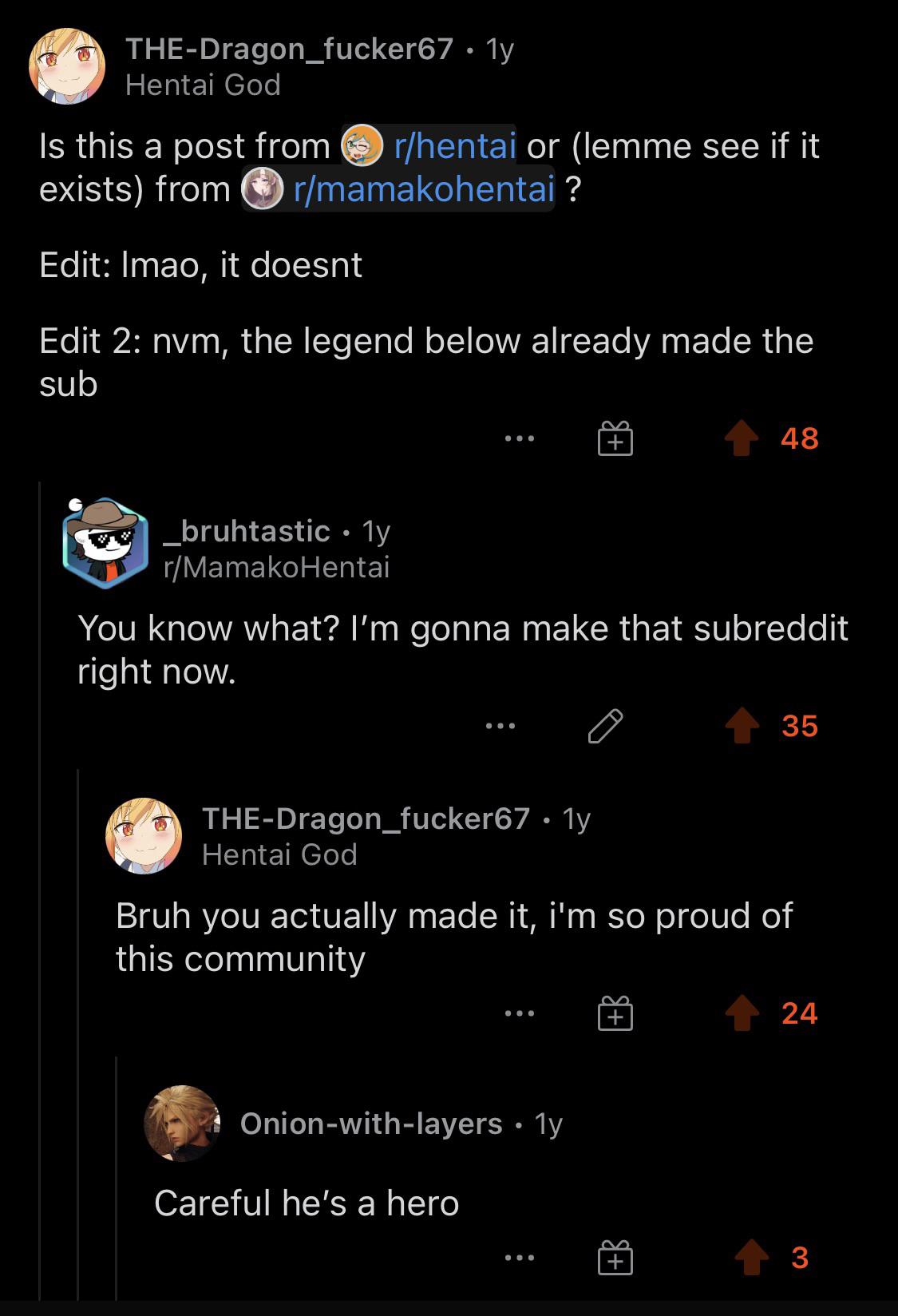View _bruhtastic's avatar

tap(105, 543)
